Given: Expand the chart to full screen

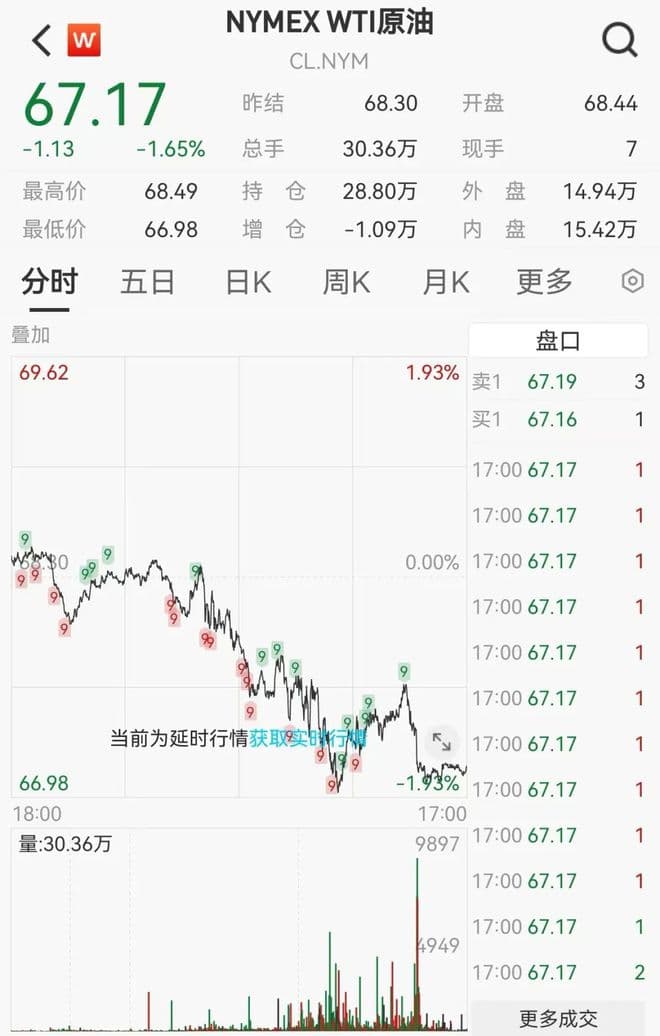Looking at the screenshot, I should coord(441,742).
